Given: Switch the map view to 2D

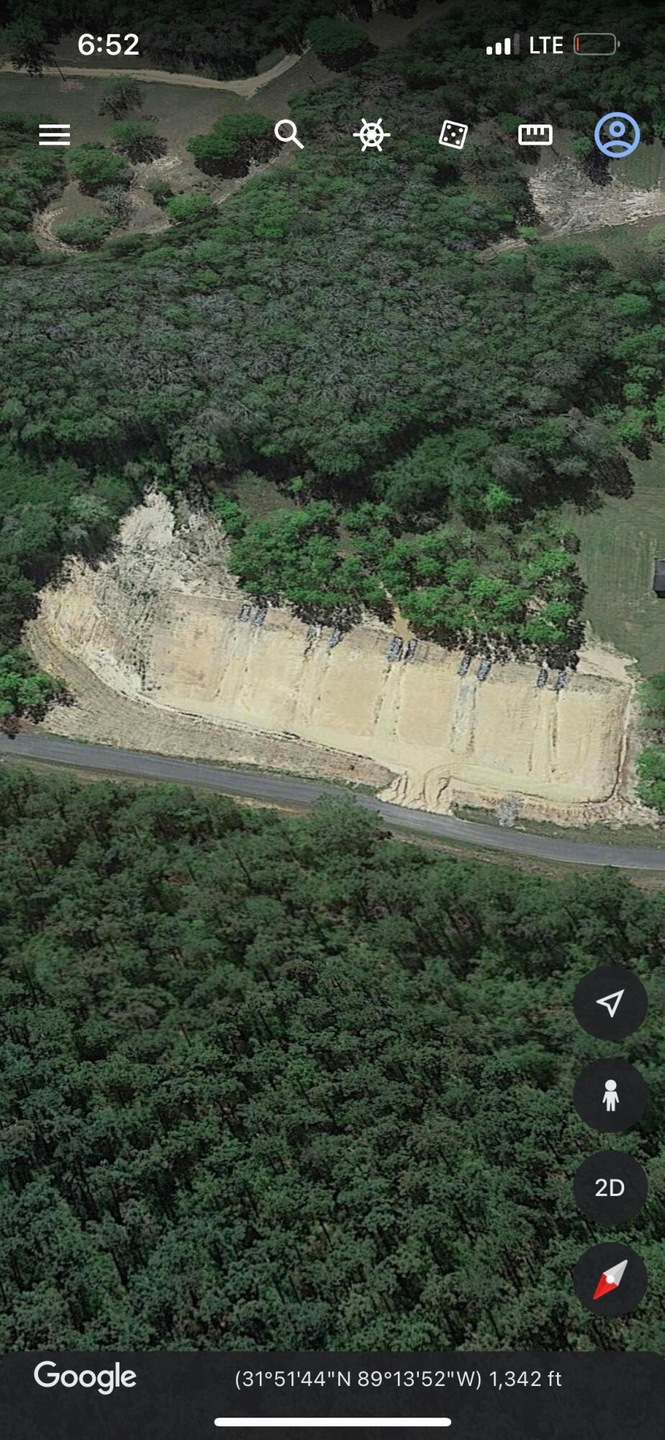Looking at the screenshot, I should [610, 1187].
